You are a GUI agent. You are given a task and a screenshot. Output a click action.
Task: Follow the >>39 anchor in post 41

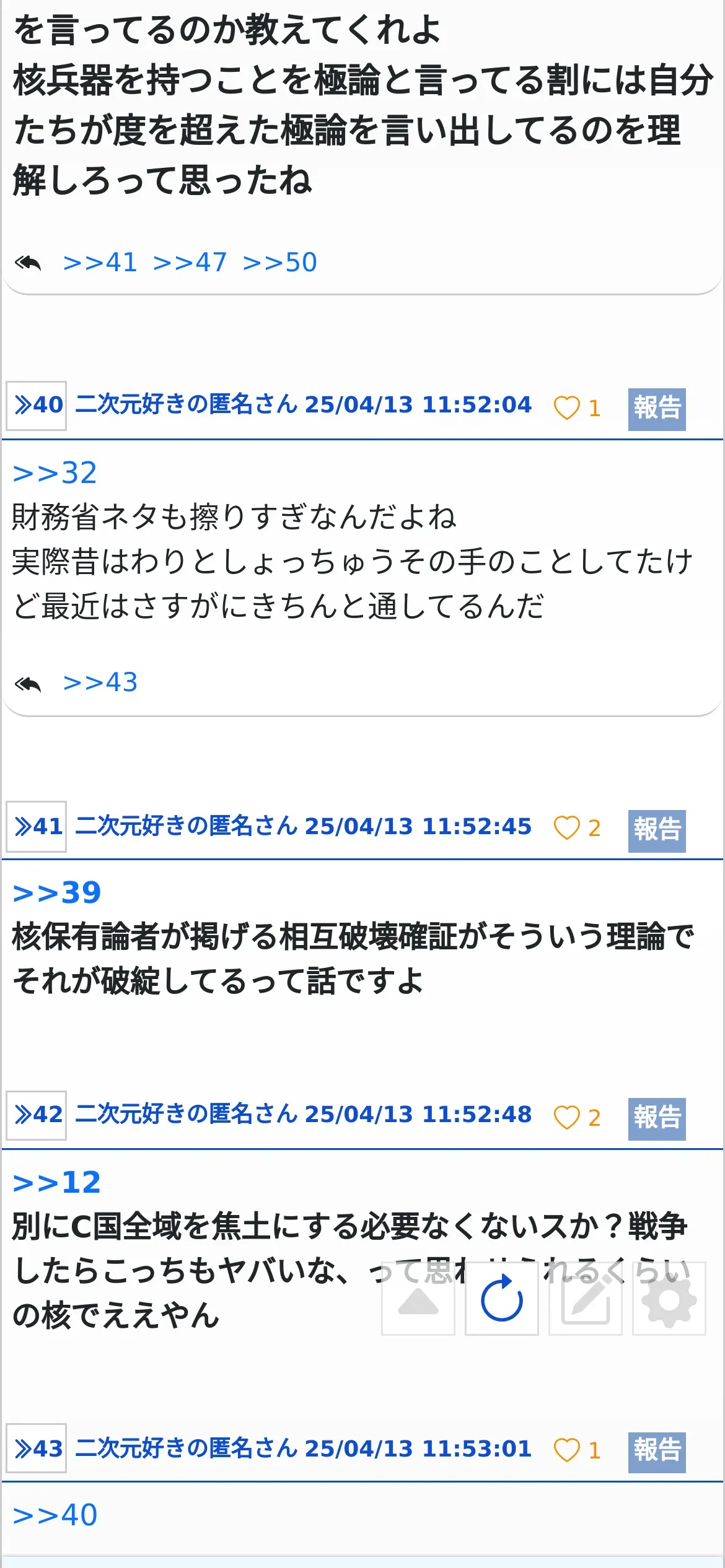[x=56, y=893]
